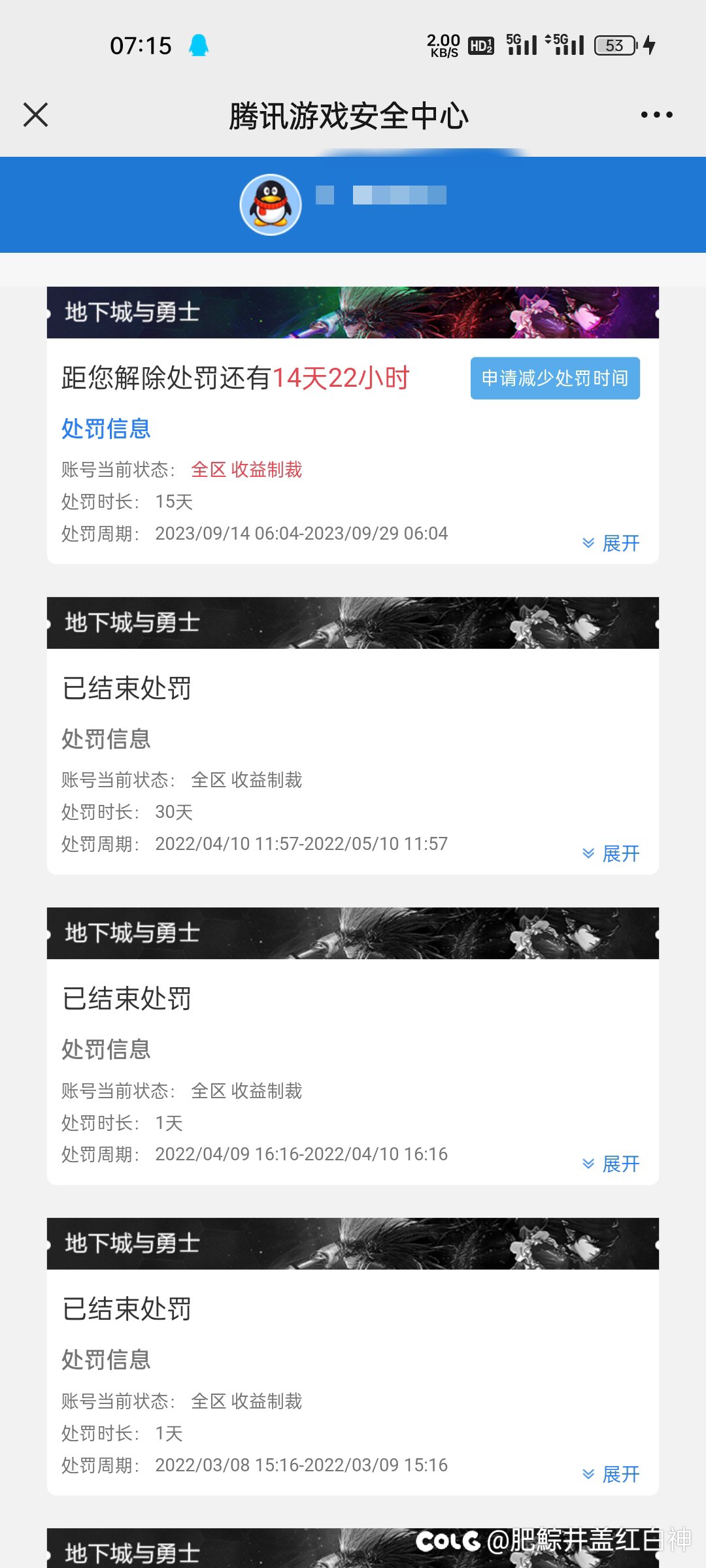Expand the 30天 penalty details
This screenshot has width=706, height=1568.
(x=611, y=853)
